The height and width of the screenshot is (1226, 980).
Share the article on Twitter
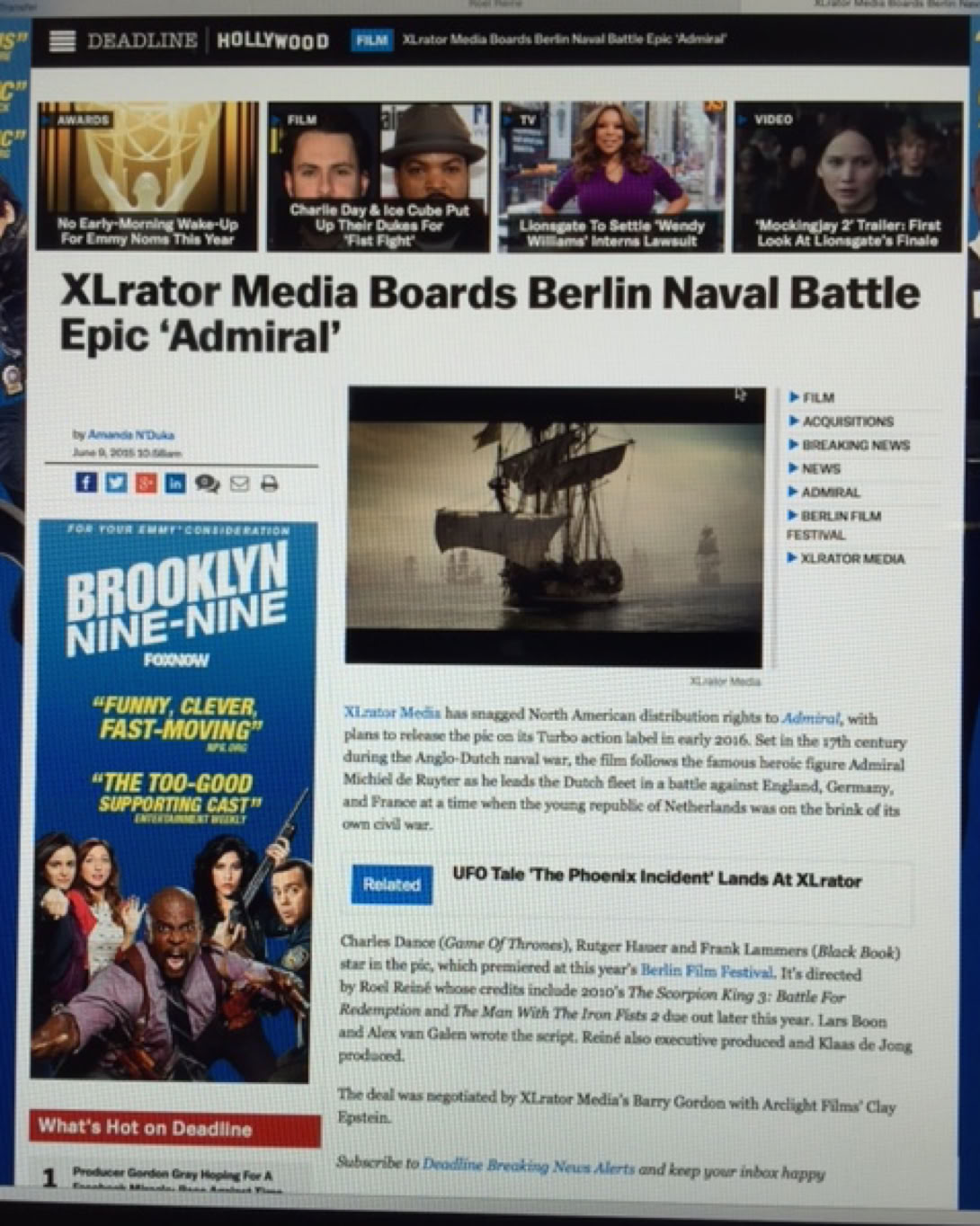tap(116, 483)
